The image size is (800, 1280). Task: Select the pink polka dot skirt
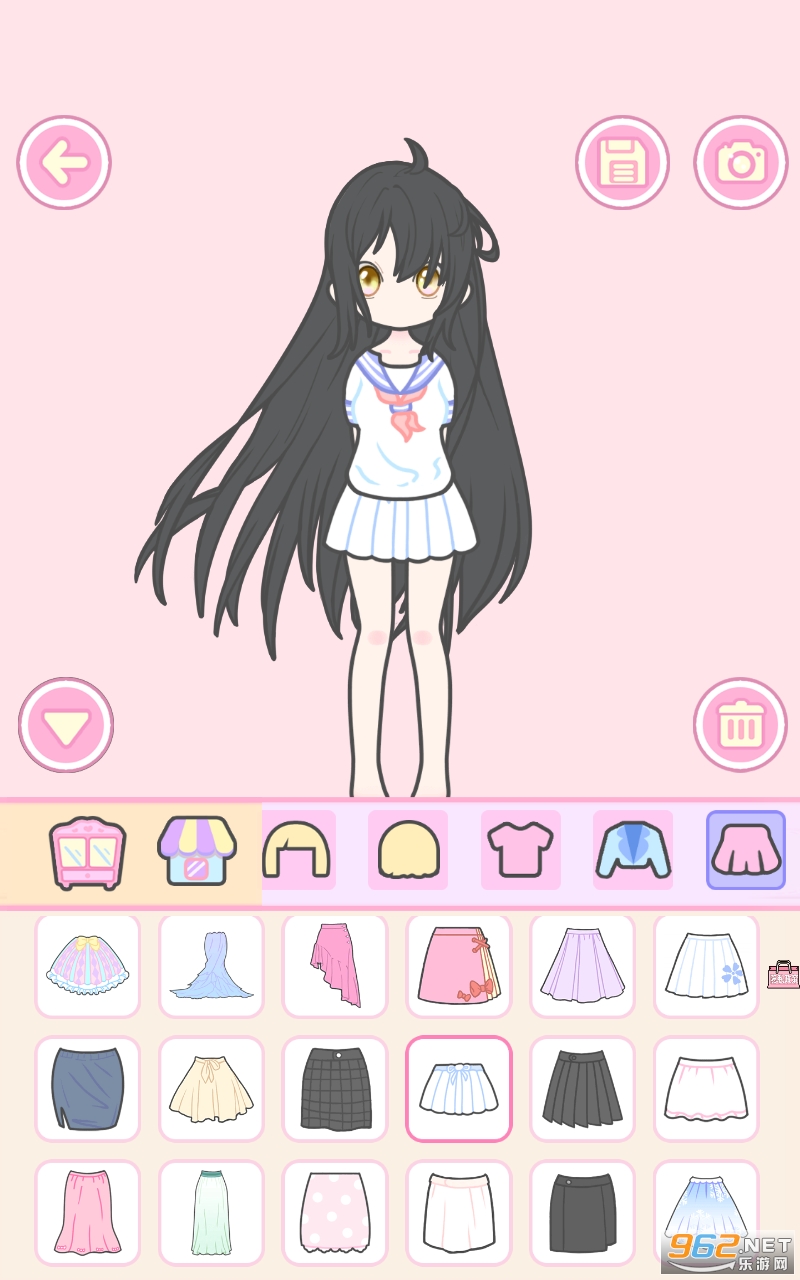(335, 1212)
